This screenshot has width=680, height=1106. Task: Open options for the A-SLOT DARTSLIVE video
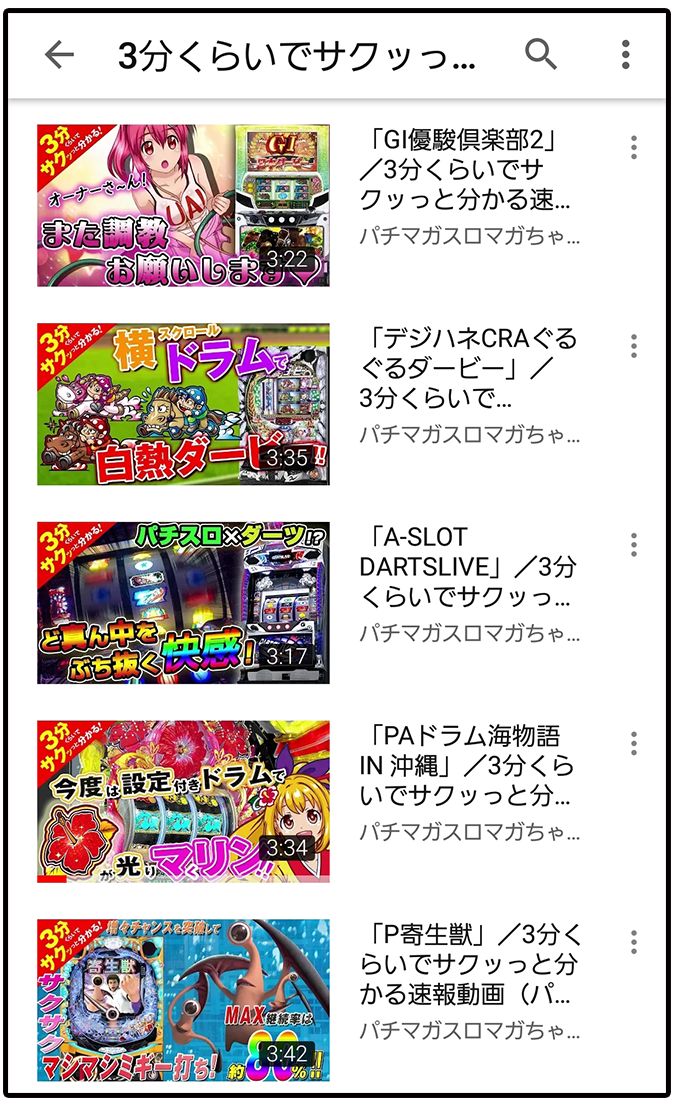(x=633, y=545)
